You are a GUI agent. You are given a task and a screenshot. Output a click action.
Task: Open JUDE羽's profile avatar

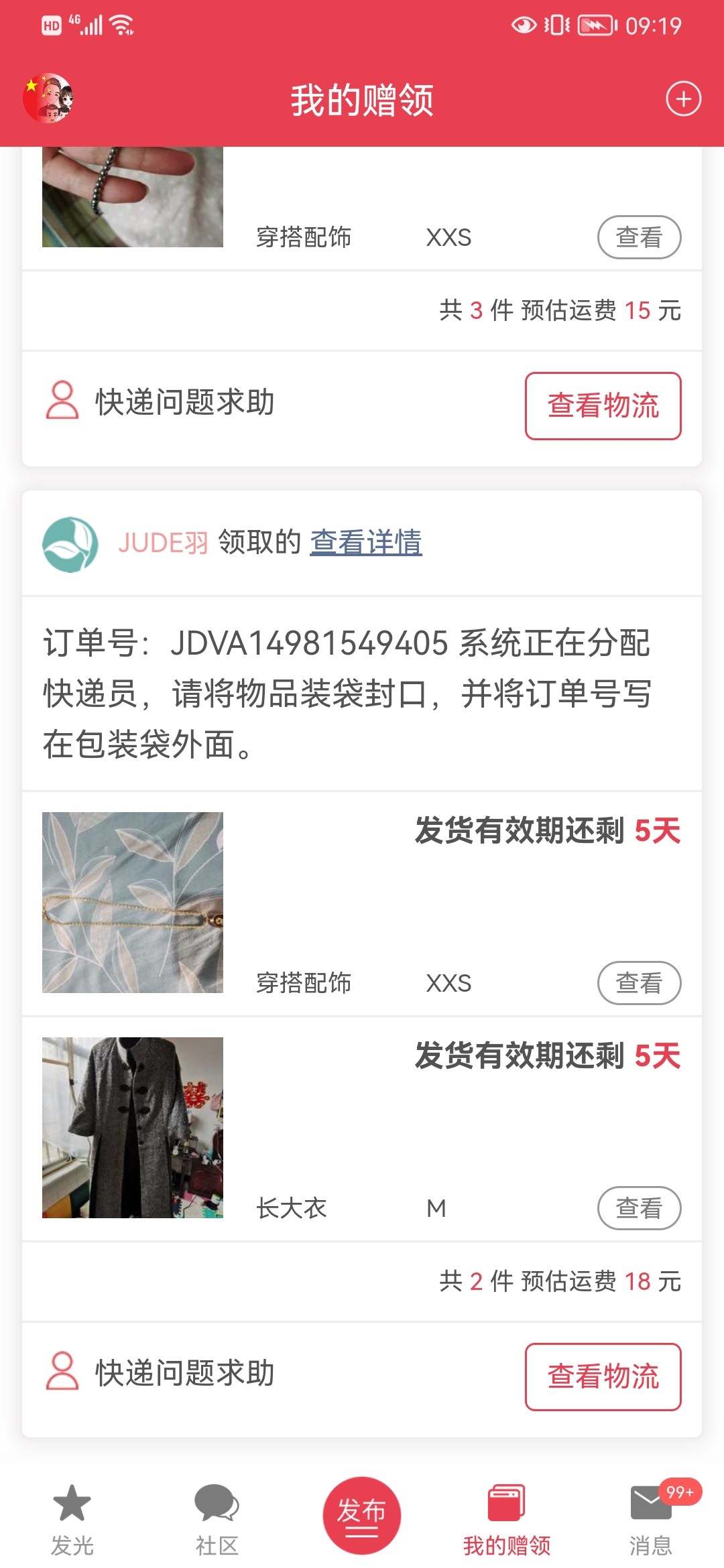click(70, 544)
